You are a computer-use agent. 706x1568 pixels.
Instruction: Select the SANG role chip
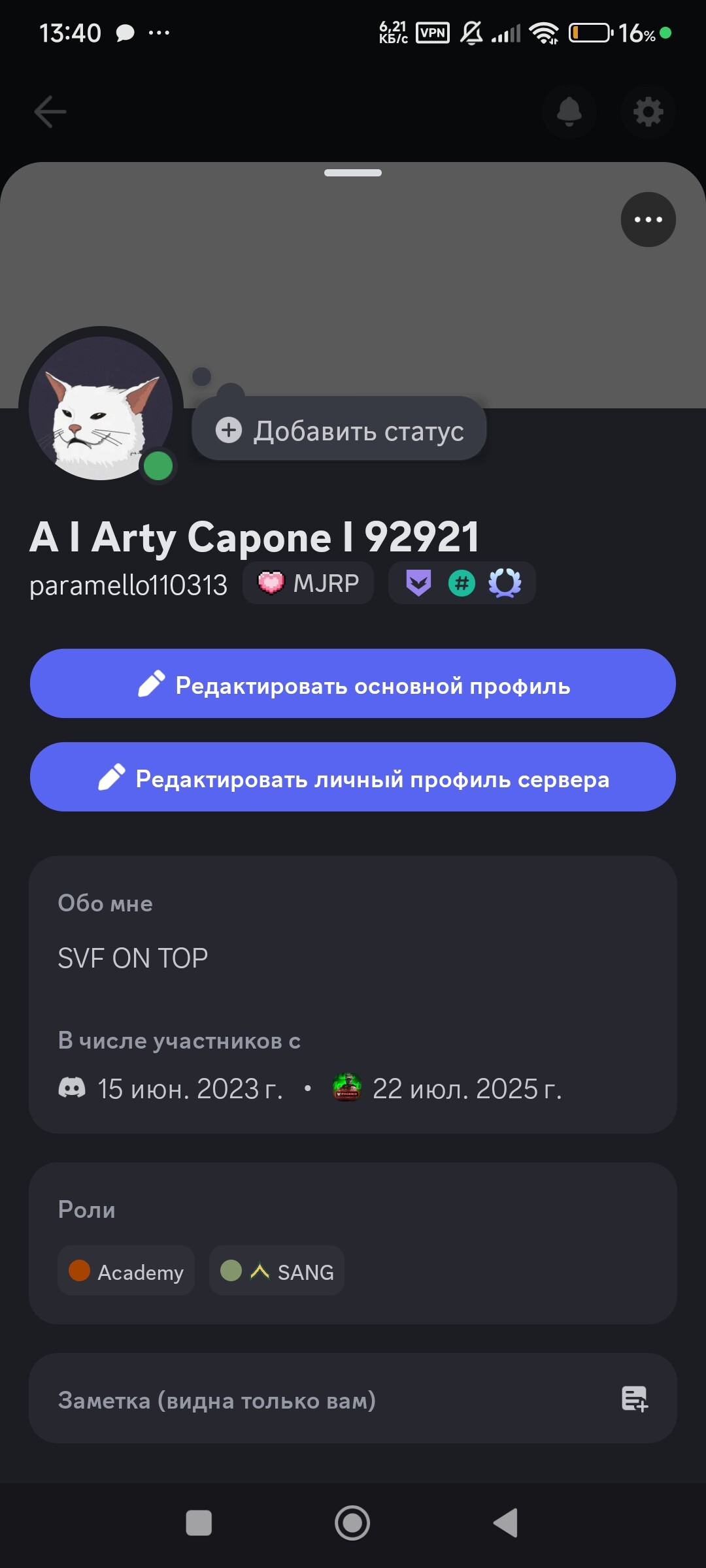[277, 1271]
